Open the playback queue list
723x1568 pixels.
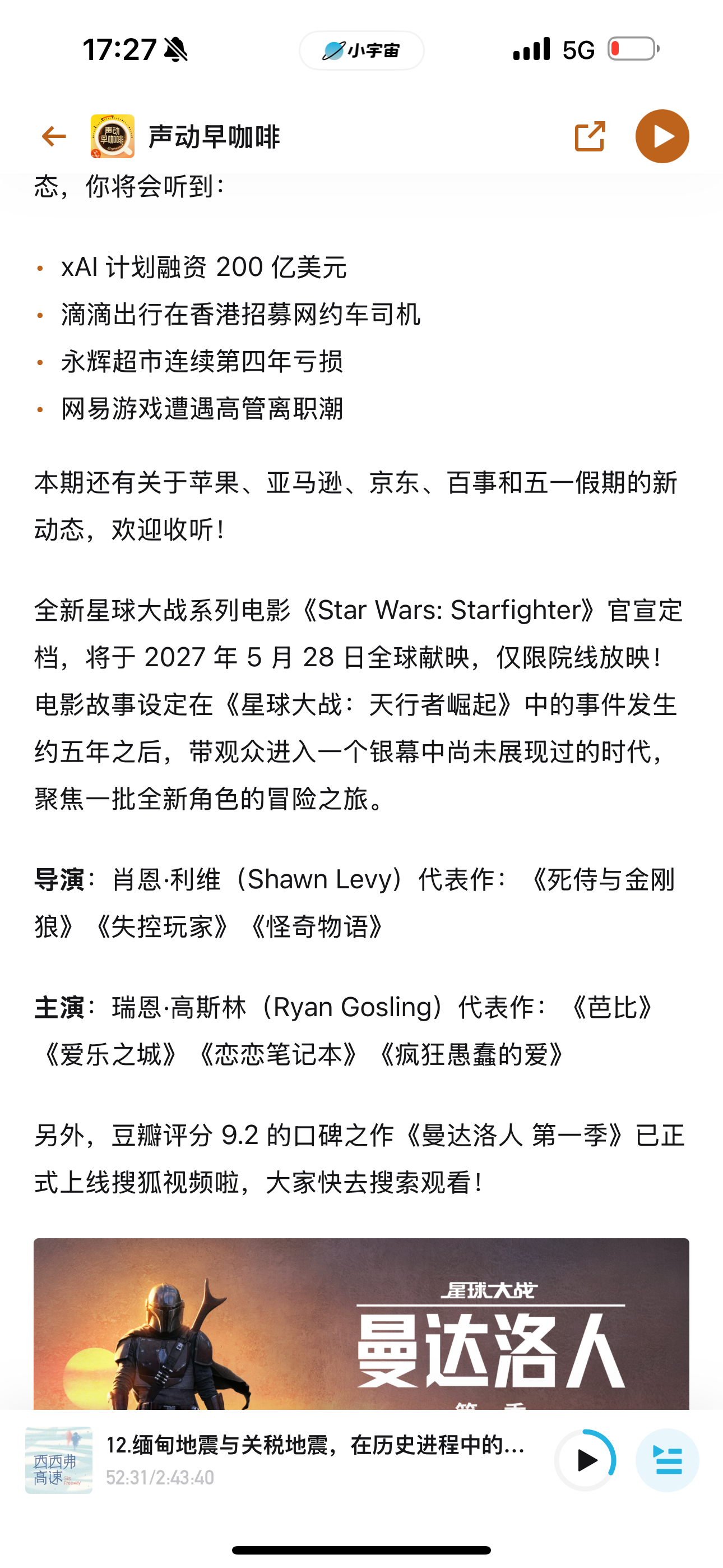(667, 1460)
